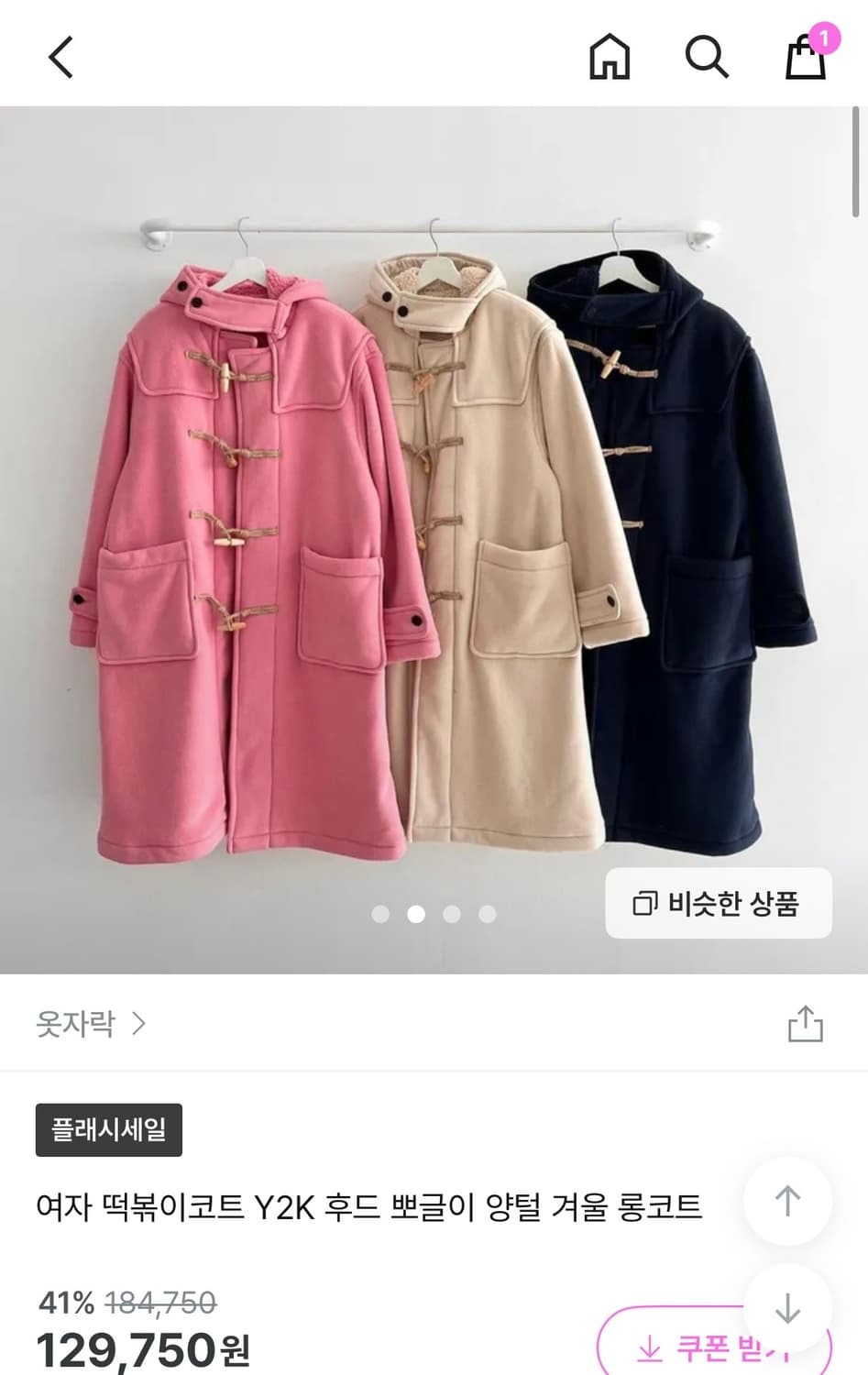The height and width of the screenshot is (1375, 868).
Task: Tap the overlapping-squares icon on 비슷한 상품
Action: coord(645,904)
